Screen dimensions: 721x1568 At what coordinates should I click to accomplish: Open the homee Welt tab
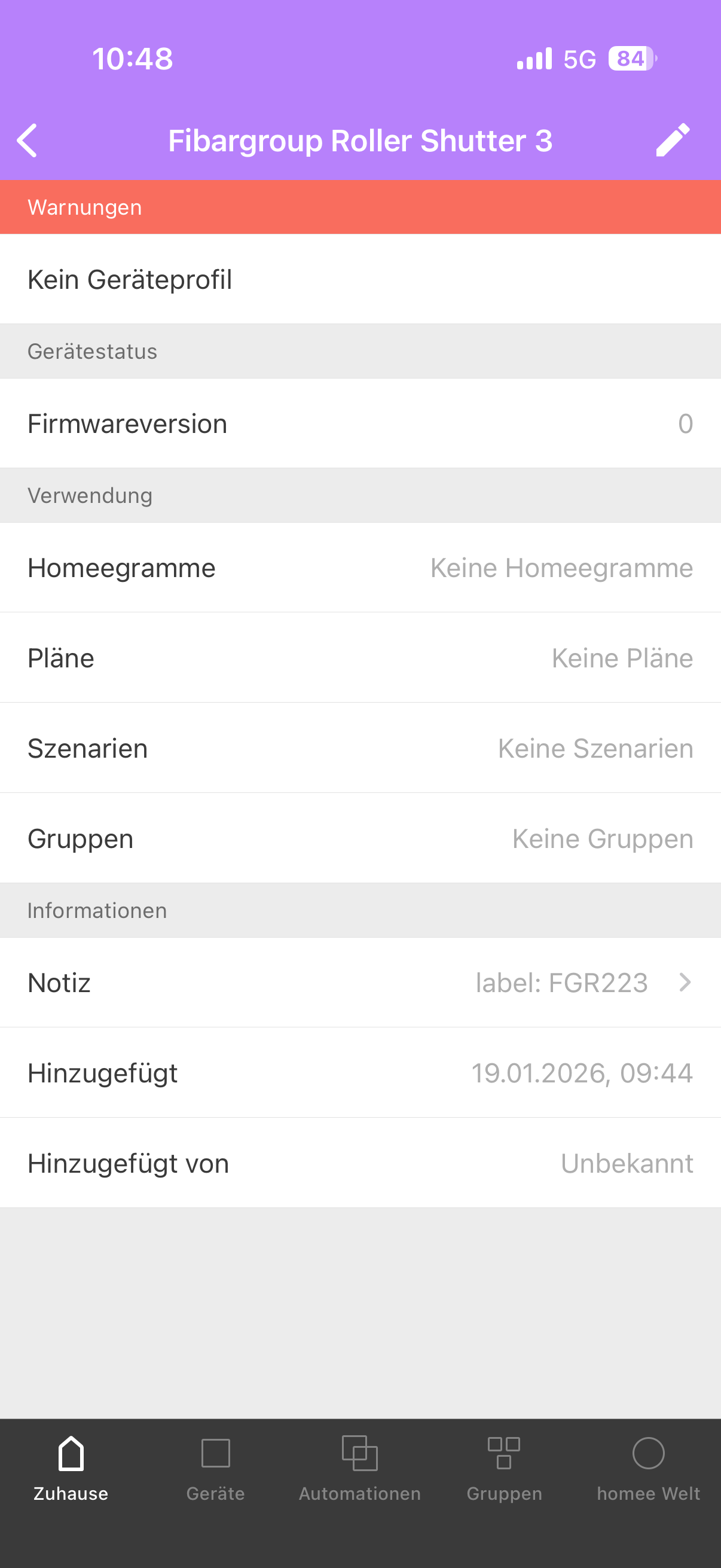[x=648, y=1468]
